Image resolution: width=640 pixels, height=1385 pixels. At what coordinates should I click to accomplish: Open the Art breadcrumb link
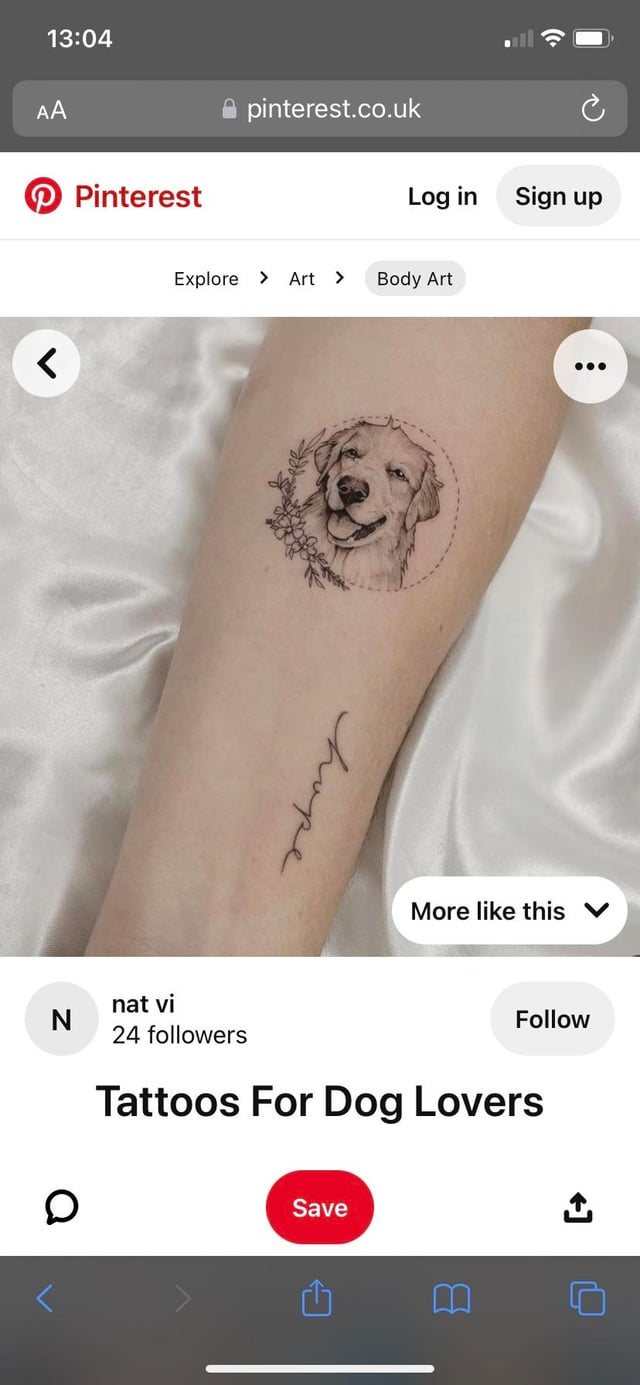(301, 279)
